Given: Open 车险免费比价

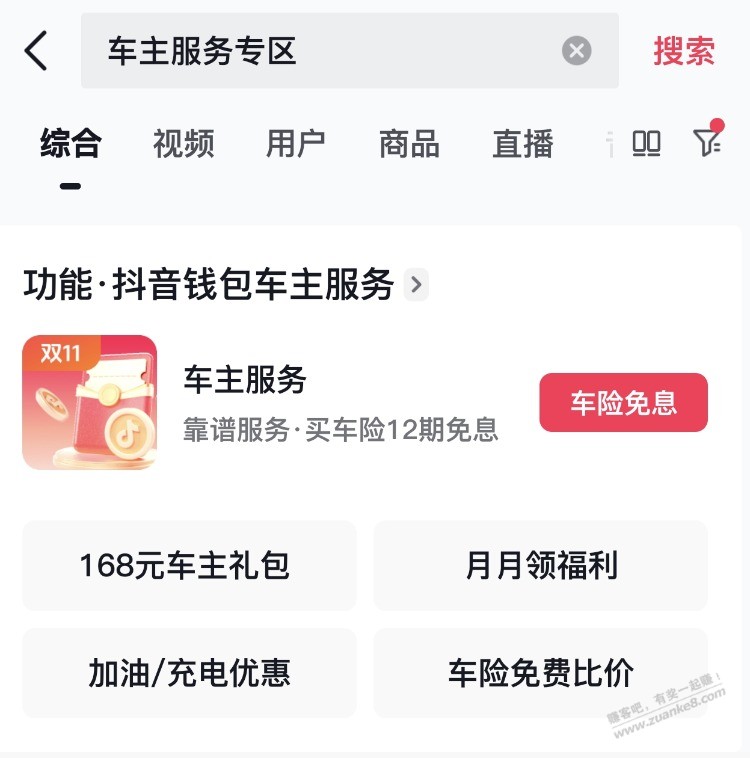Looking at the screenshot, I should pos(541,673).
